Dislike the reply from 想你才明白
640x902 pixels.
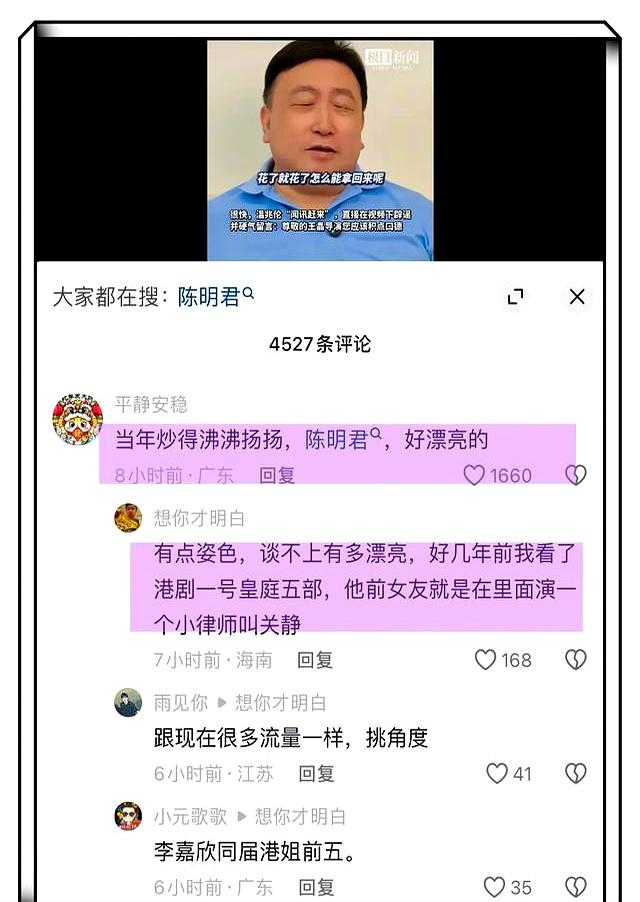point(576,660)
